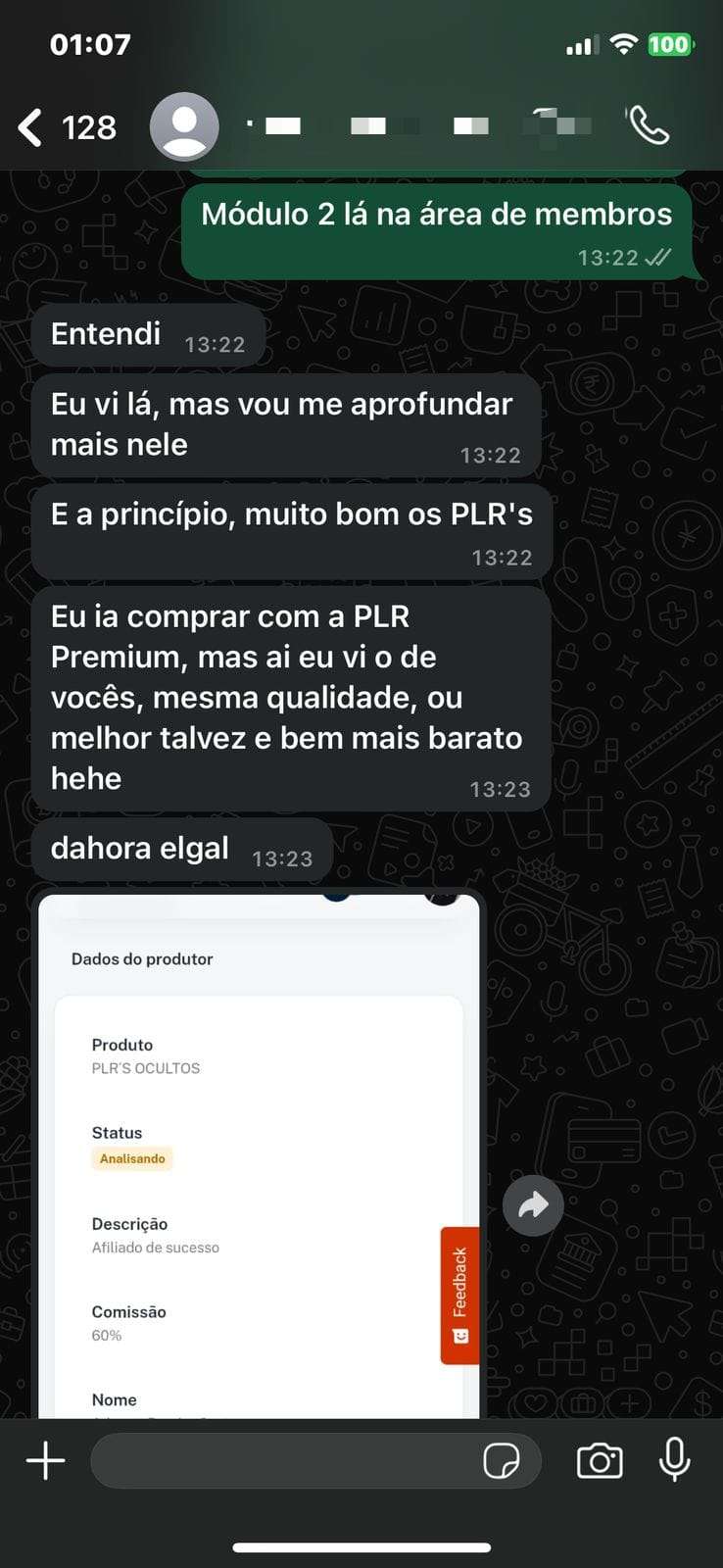Open the sticker picker in the message bar
This screenshot has width=723, height=1568.
click(504, 1460)
